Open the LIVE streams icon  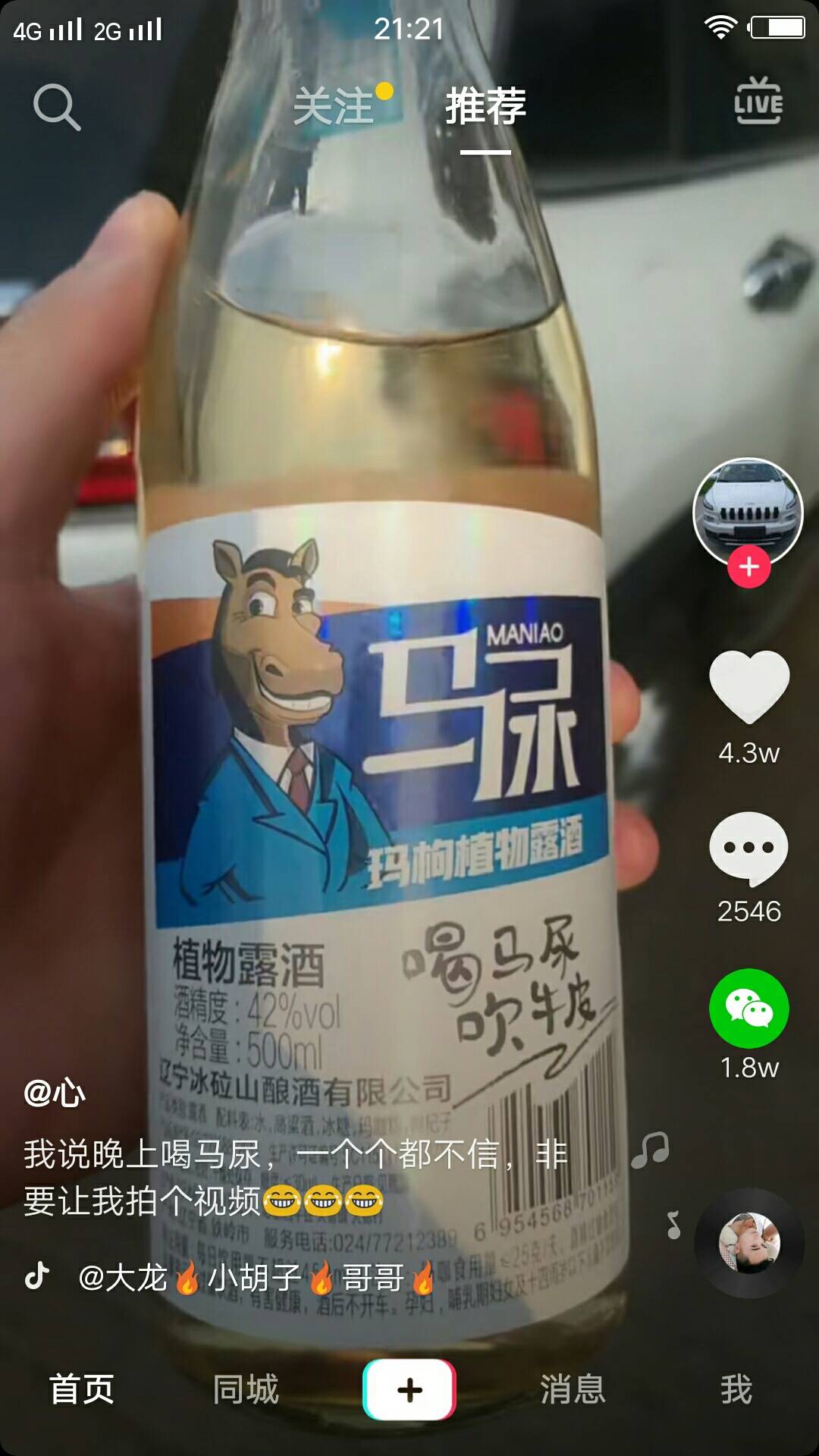[x=758, y=102]
